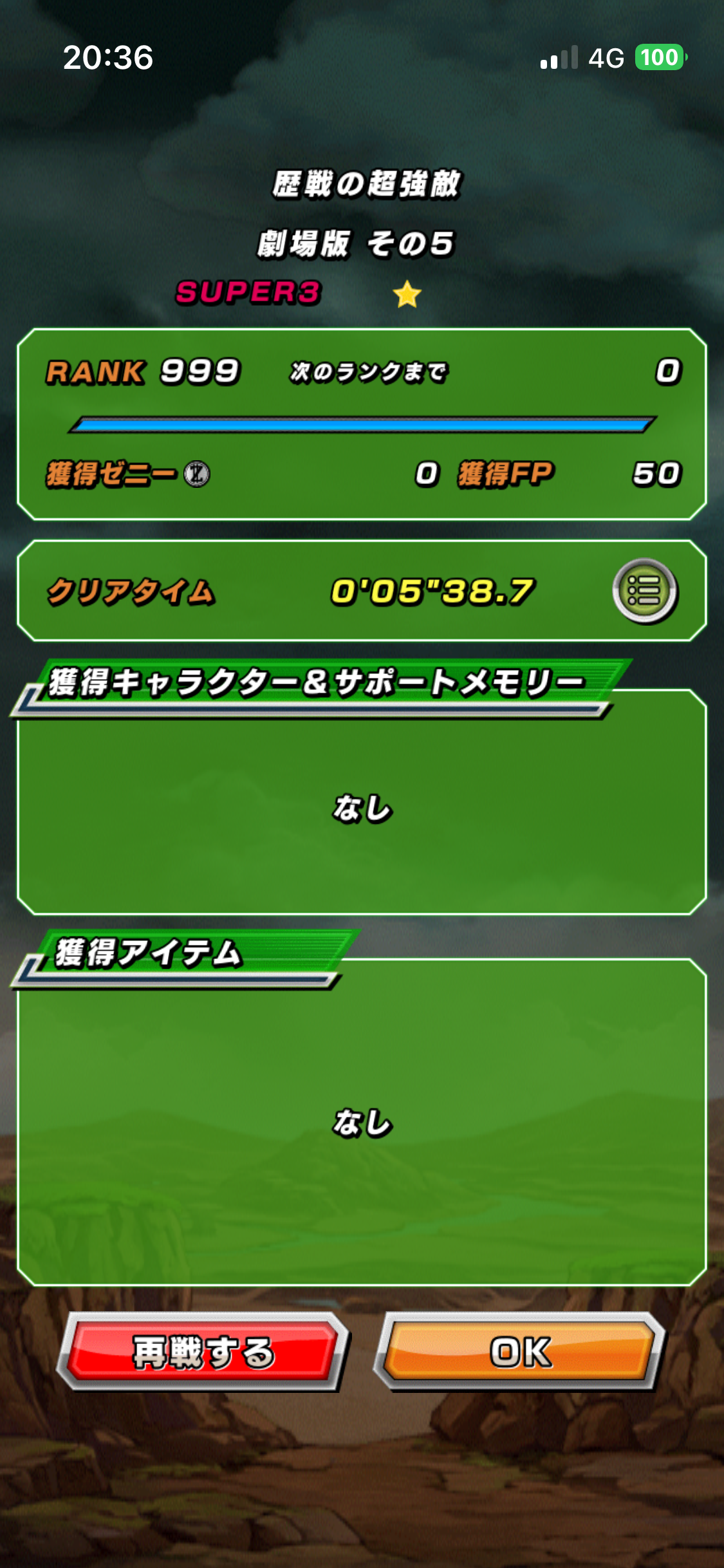Open the clear time details list icon
The height and width of the screenshot is (1568, 724).
[x=644, y=590]
